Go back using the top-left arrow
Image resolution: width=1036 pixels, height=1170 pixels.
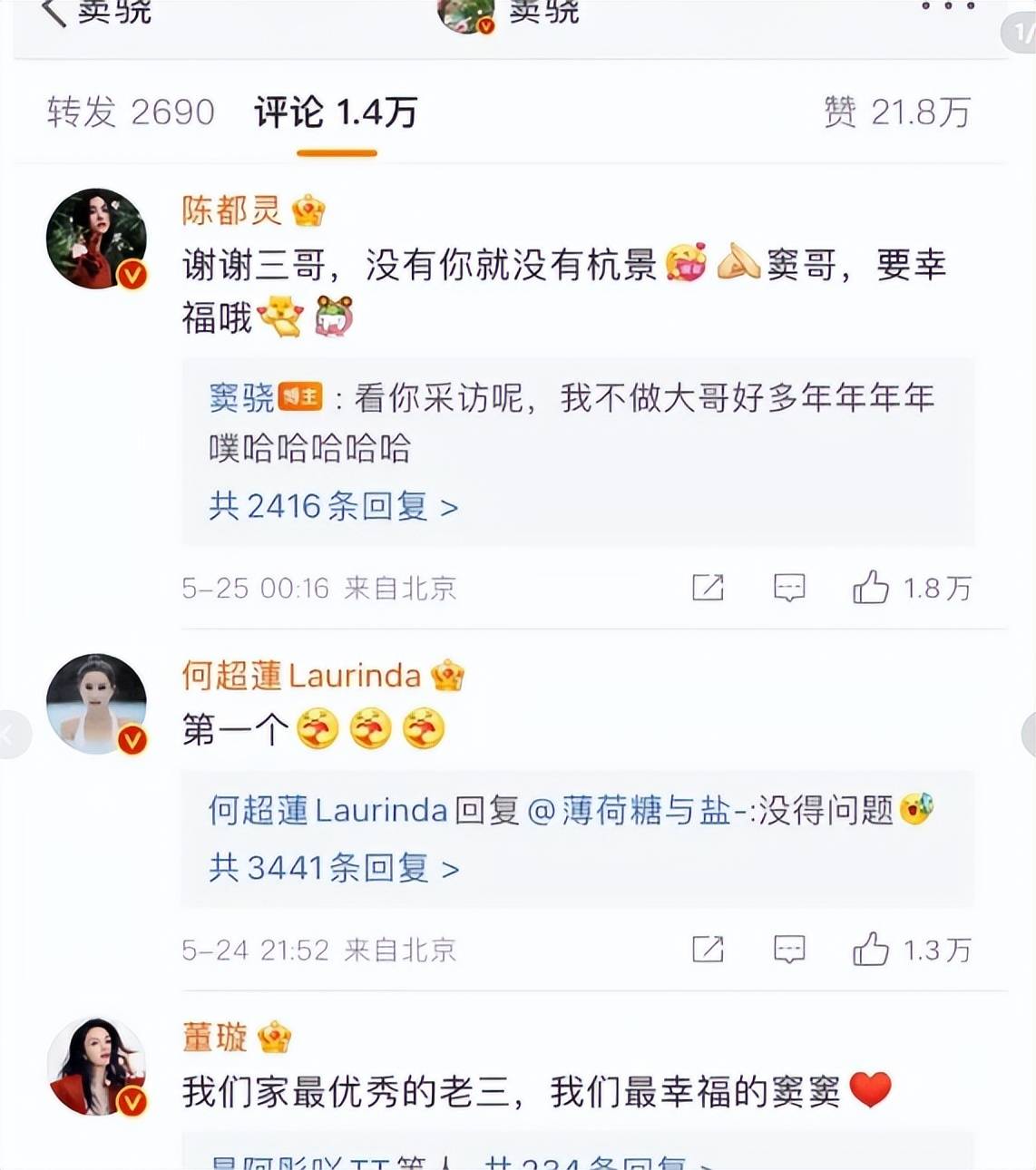click(54, 13)
